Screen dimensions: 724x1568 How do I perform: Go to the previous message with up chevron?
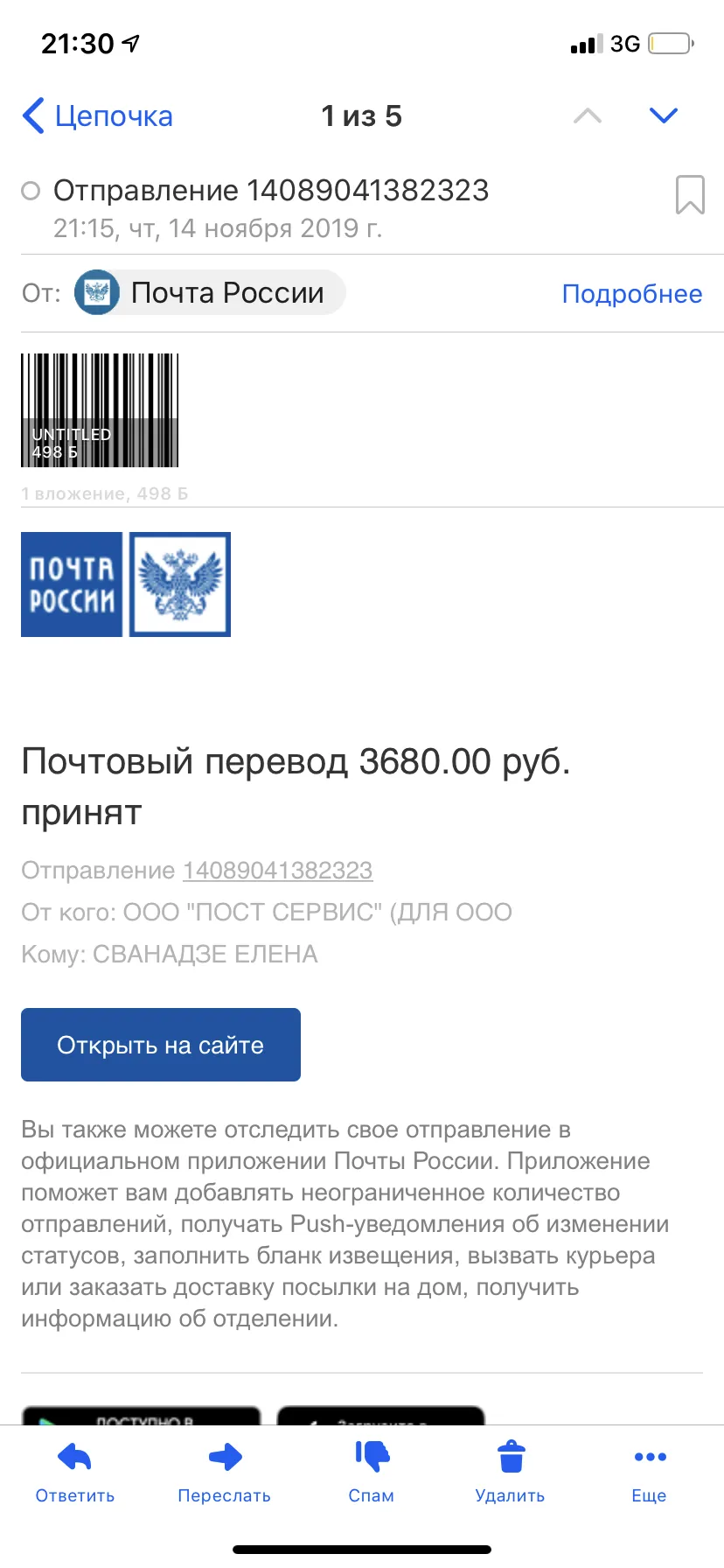coord(588,115)
